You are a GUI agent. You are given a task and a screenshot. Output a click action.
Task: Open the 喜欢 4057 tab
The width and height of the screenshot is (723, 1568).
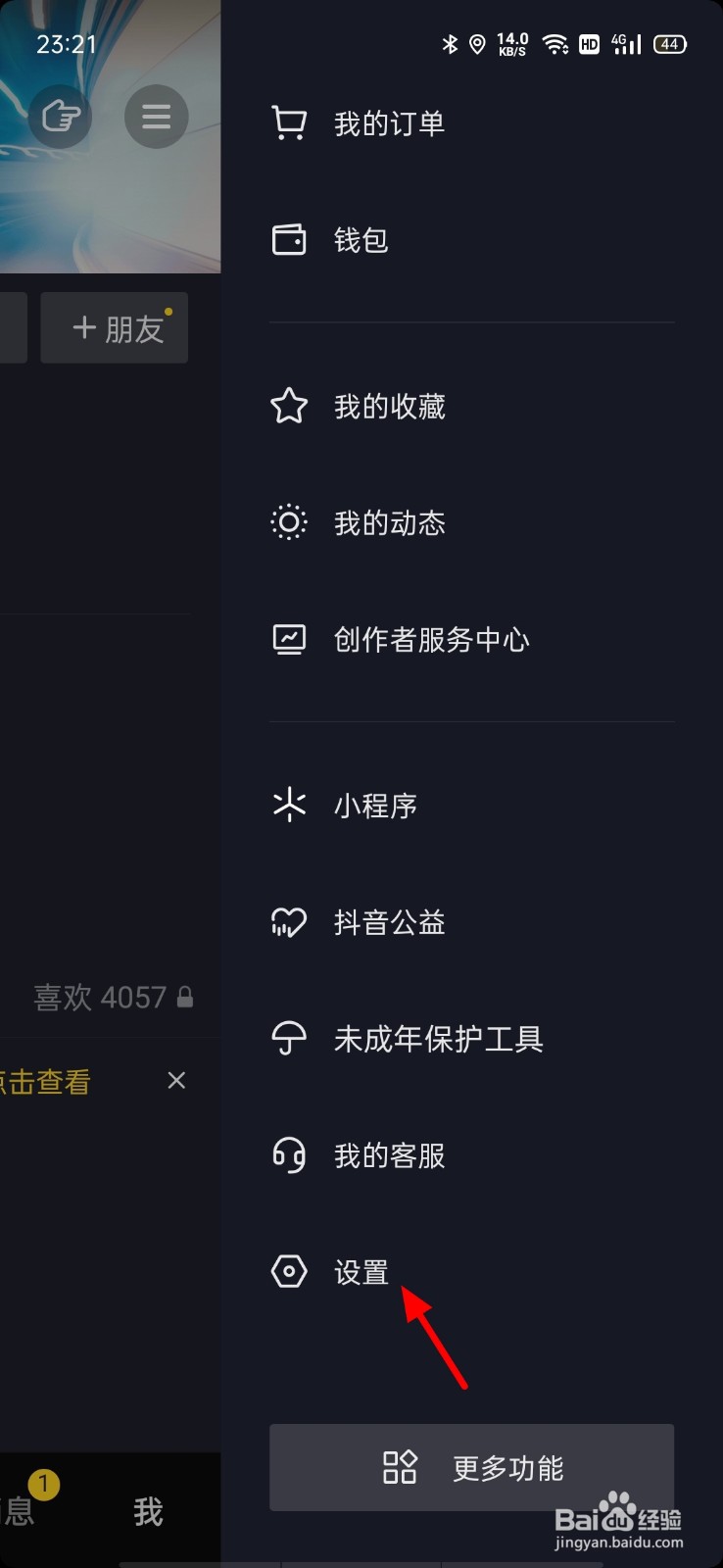113,998
